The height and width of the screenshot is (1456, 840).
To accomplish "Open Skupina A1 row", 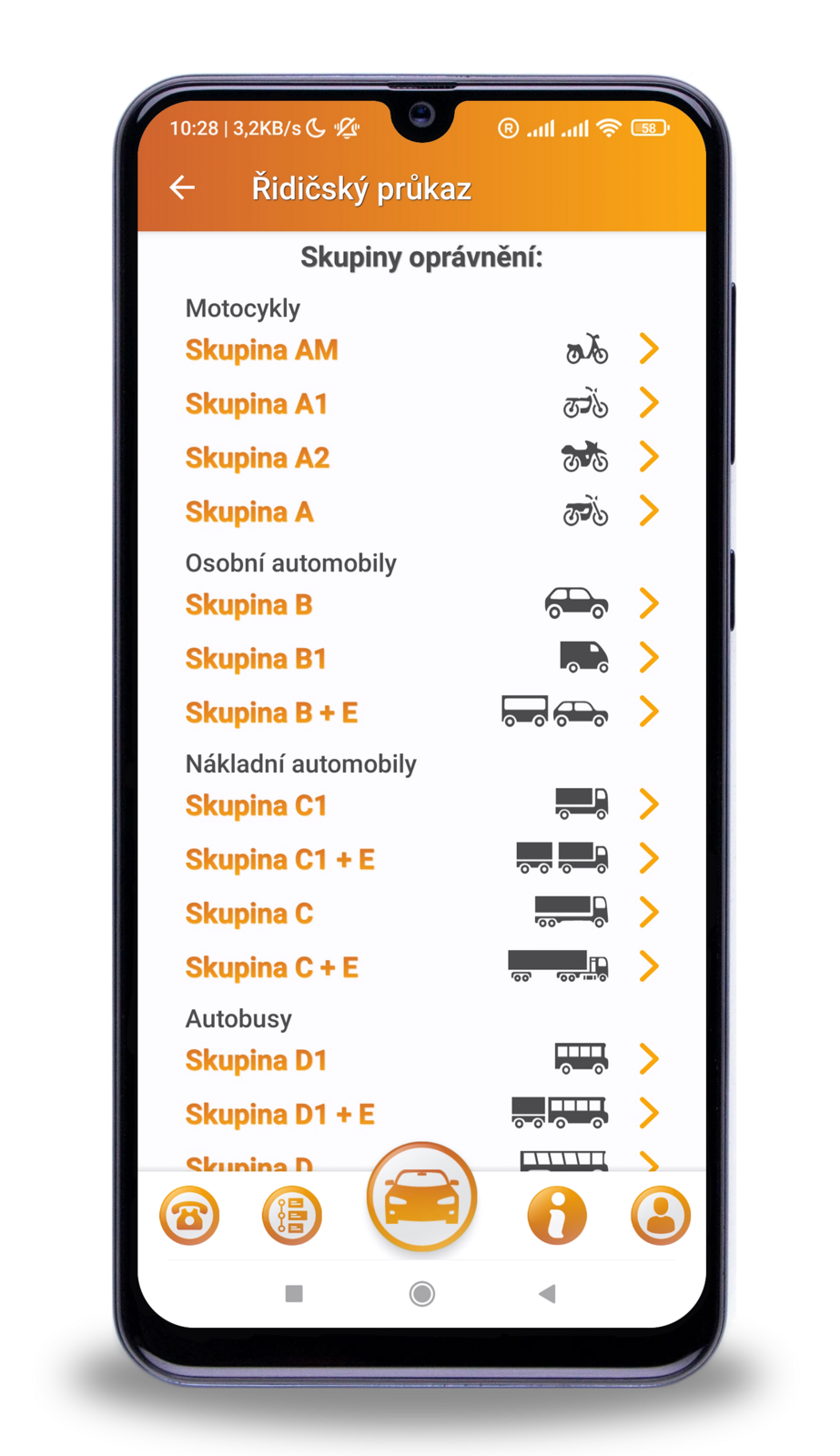I will pyautogui.click(x=420, y=403).
